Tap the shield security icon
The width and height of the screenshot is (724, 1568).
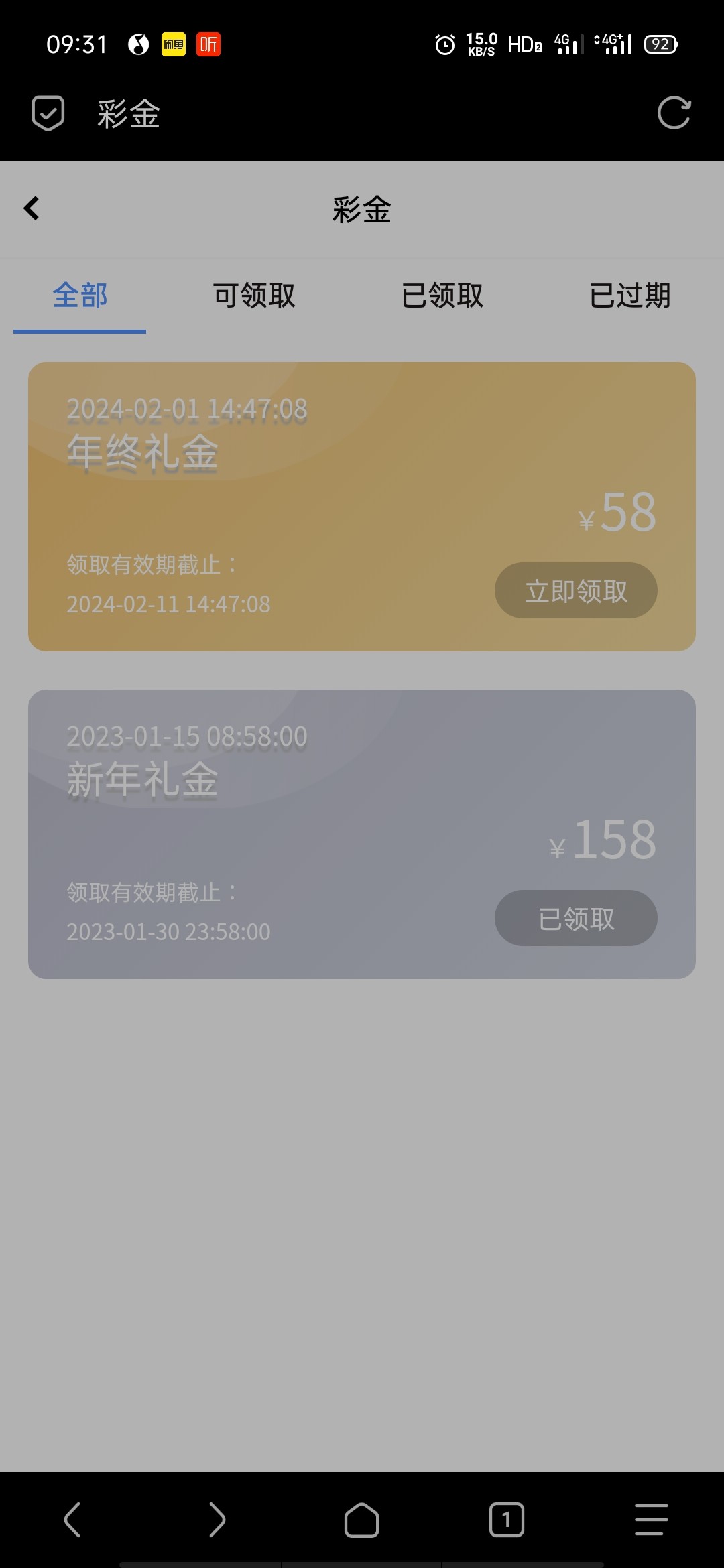click(x=48, y=113)
